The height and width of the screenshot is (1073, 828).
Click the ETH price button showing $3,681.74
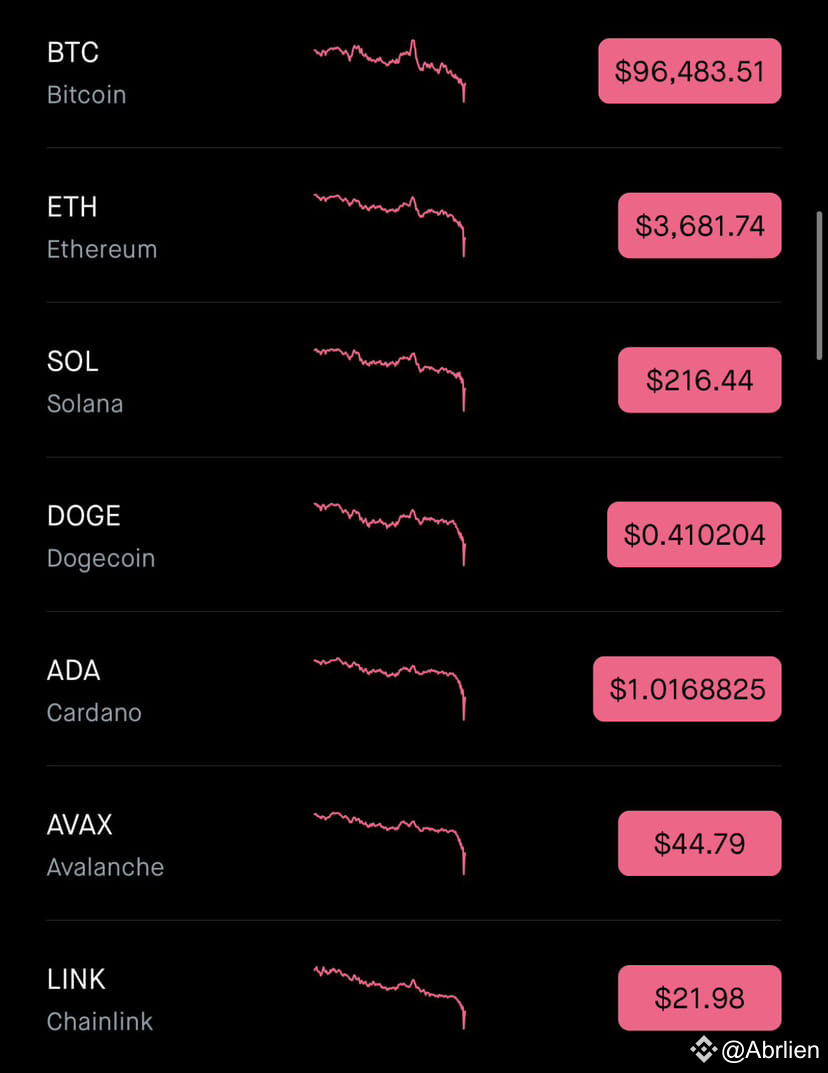coord(699,225)
